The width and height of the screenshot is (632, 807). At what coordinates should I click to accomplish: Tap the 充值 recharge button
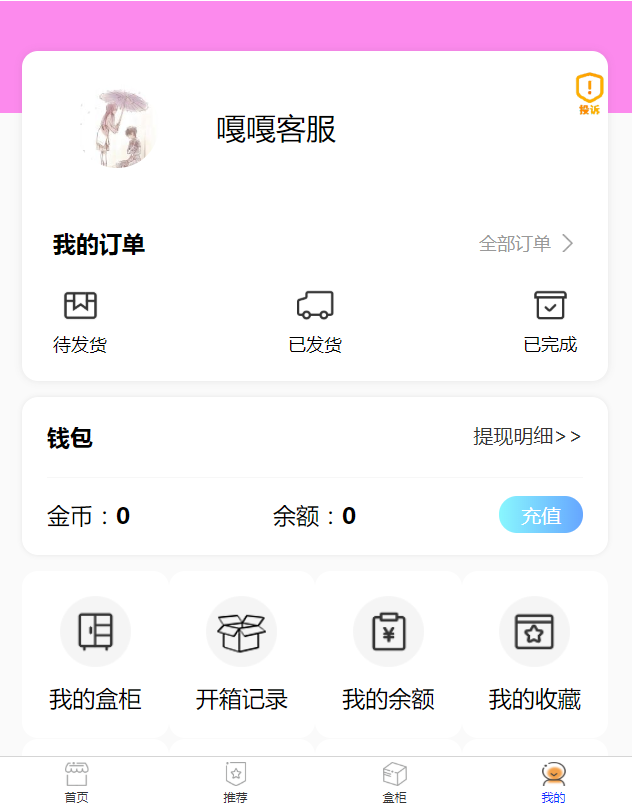(x=541, y=515)
